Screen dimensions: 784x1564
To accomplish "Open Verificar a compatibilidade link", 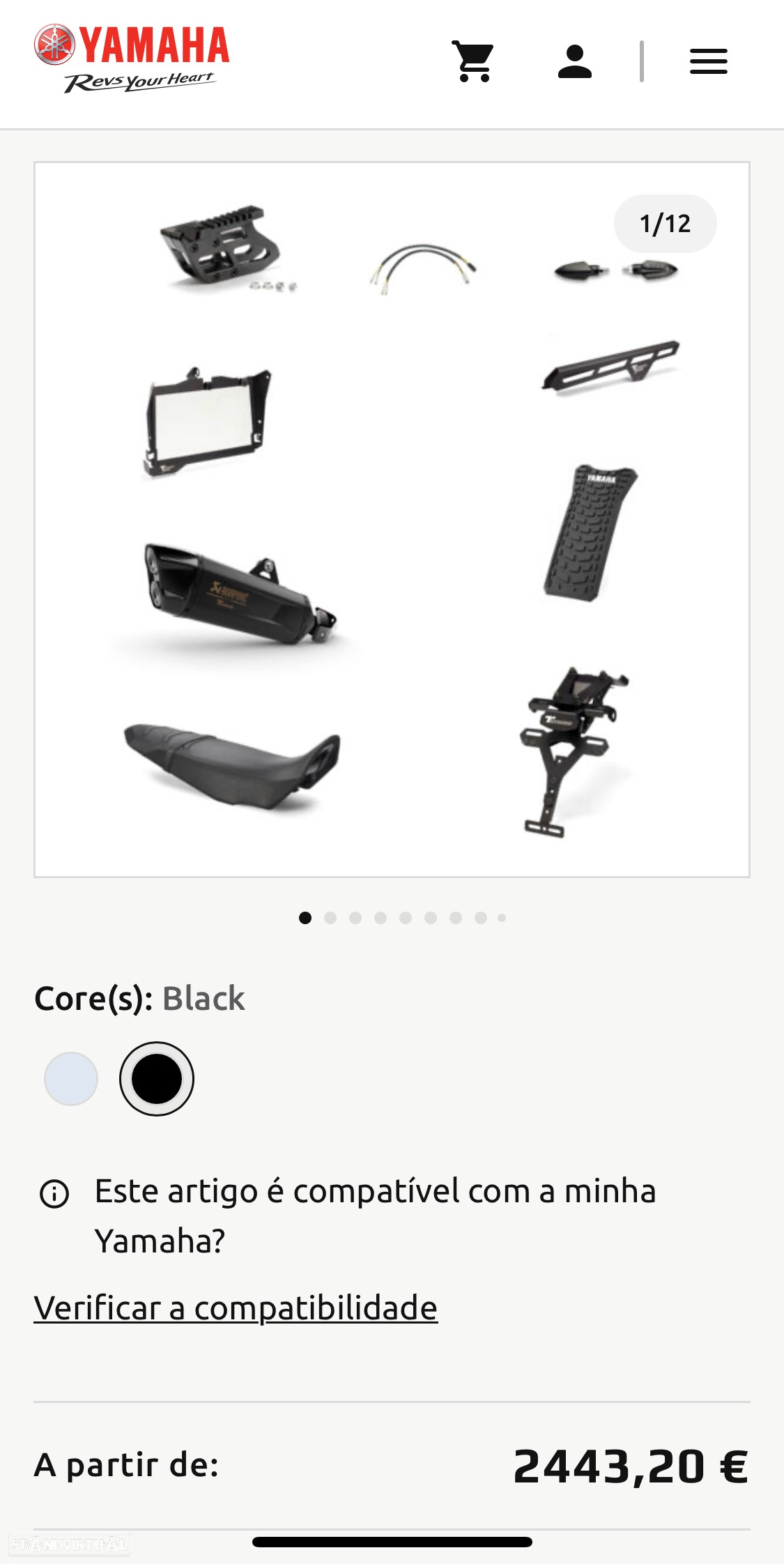I will [236, 1308].
